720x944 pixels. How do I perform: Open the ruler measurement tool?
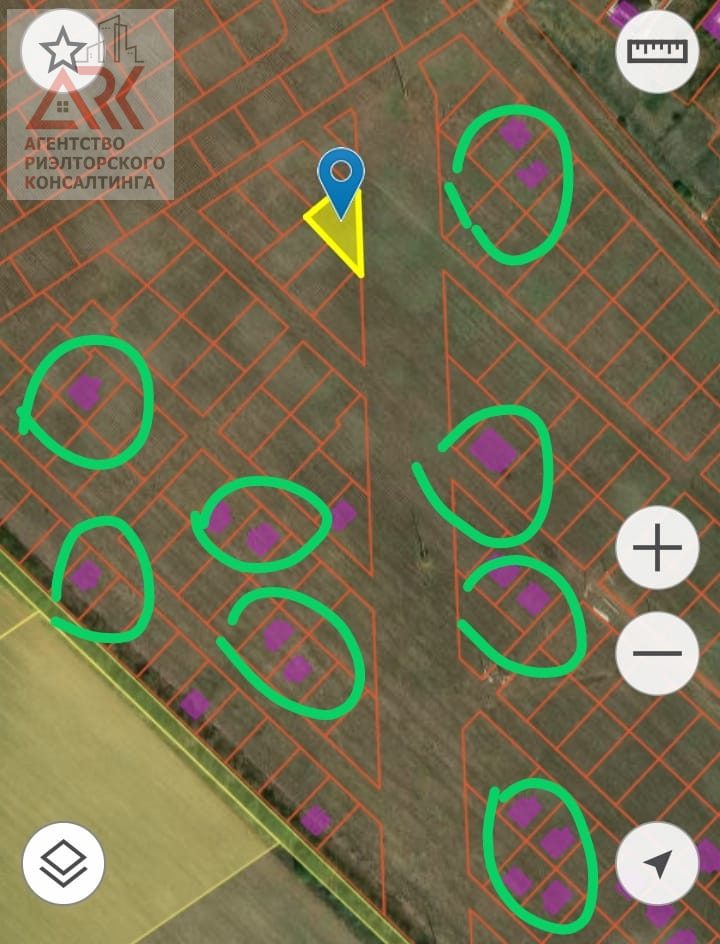coord(657,52)
